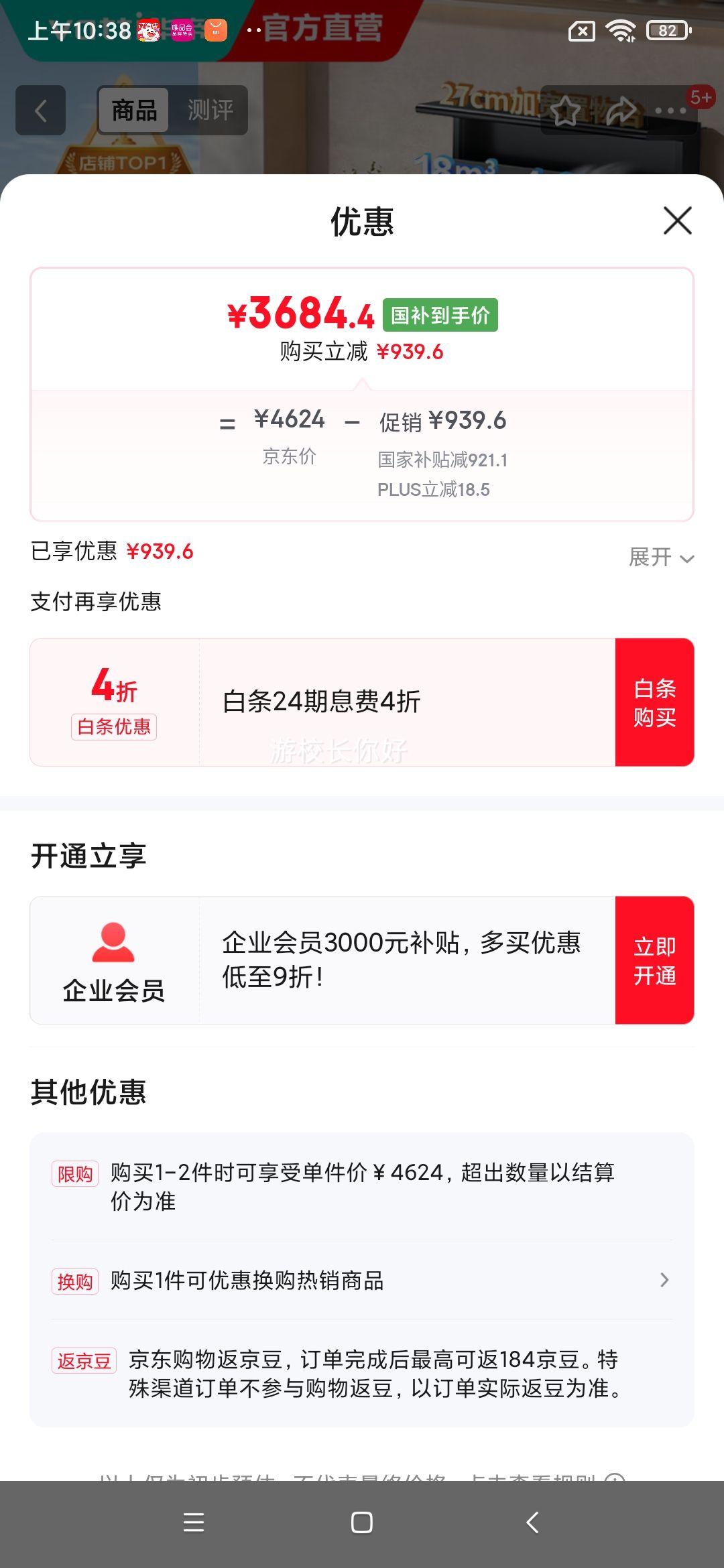Image resolution: width=724 pixels, height=1568 pixels.
Task: Expand the 已享优惠 details with 展开
Action: [660, 557]
